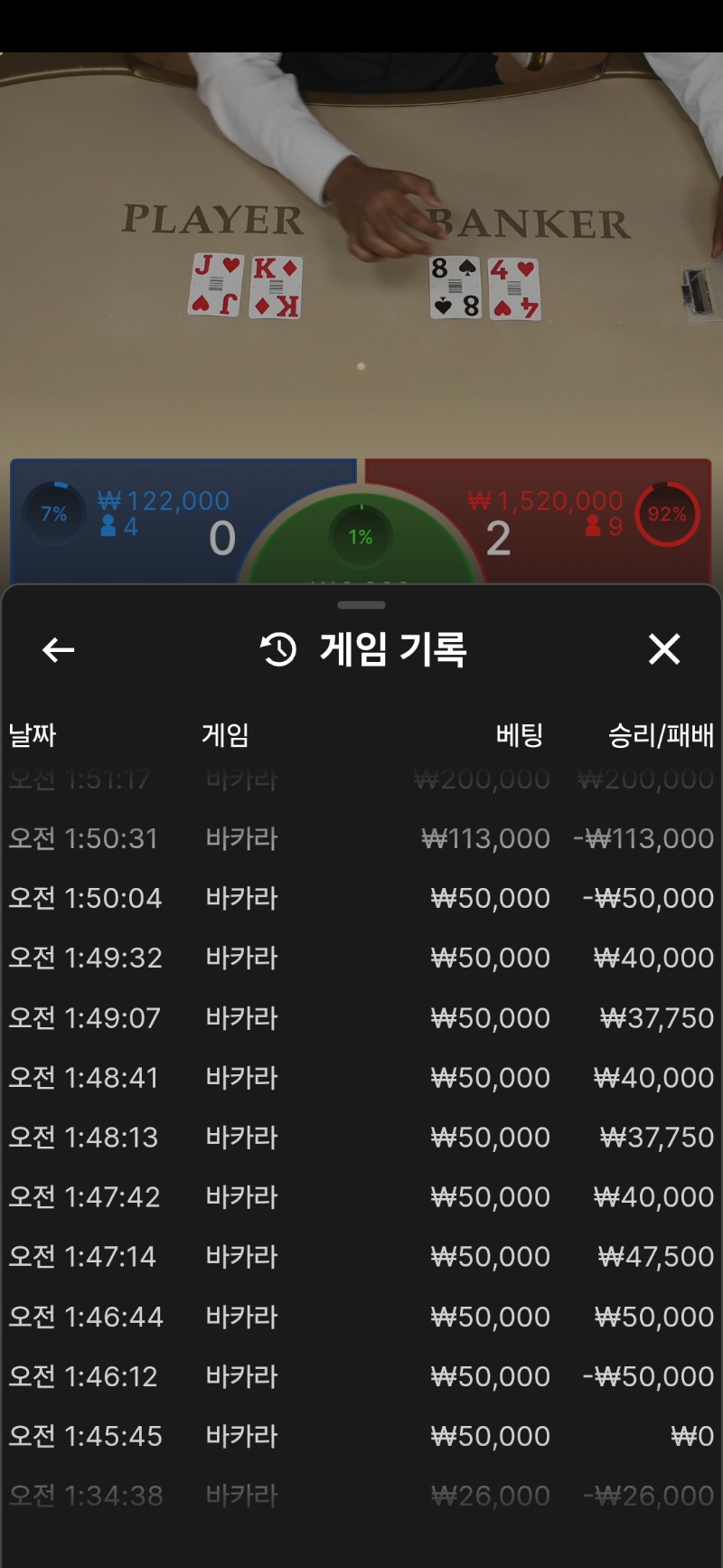723x1568 pixels.
Task: Select the 오전 1:48:41 baccarat entry
Action: pyautogui.click(x=361, y=1077)
